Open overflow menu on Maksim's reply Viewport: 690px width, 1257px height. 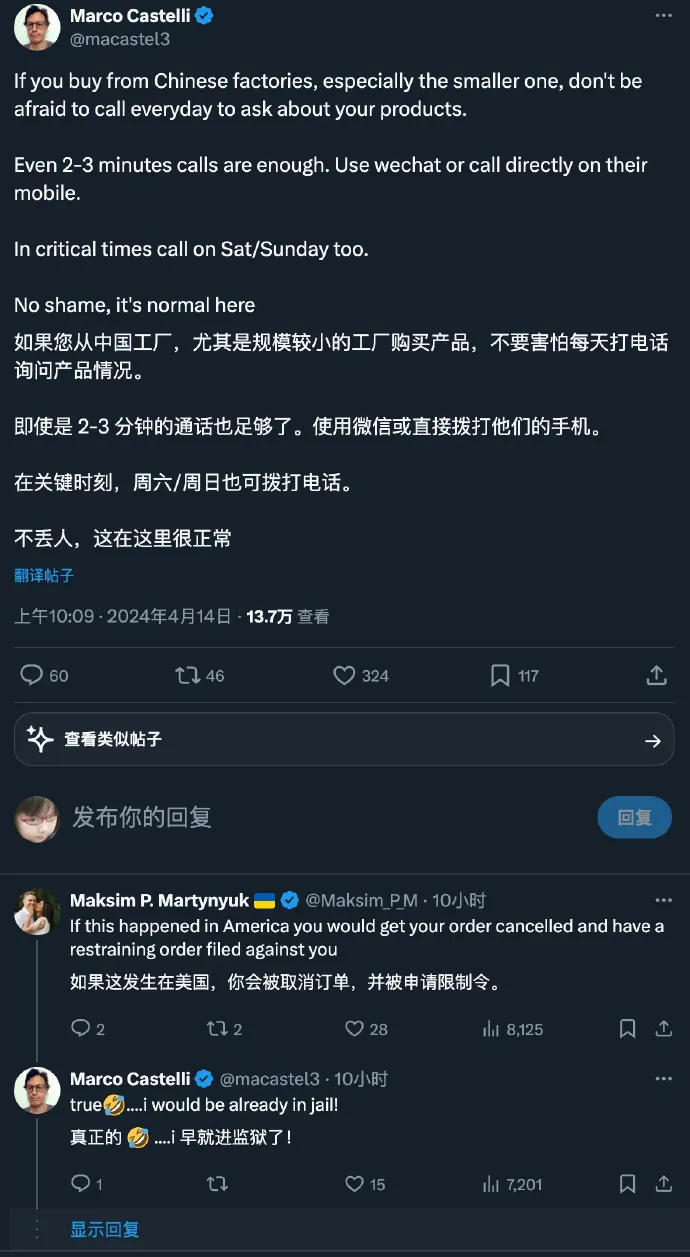click(x=663, y=900)
